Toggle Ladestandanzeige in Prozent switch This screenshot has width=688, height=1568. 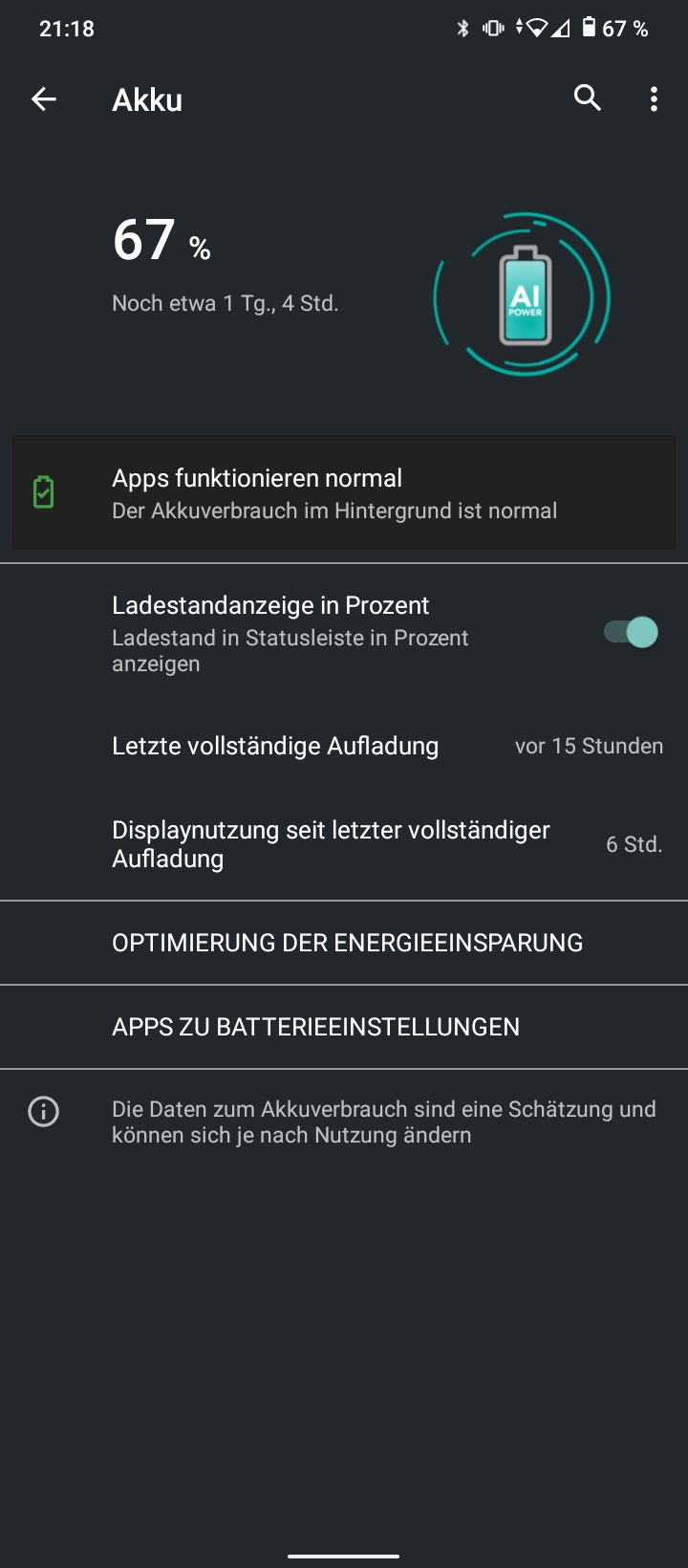631,632
